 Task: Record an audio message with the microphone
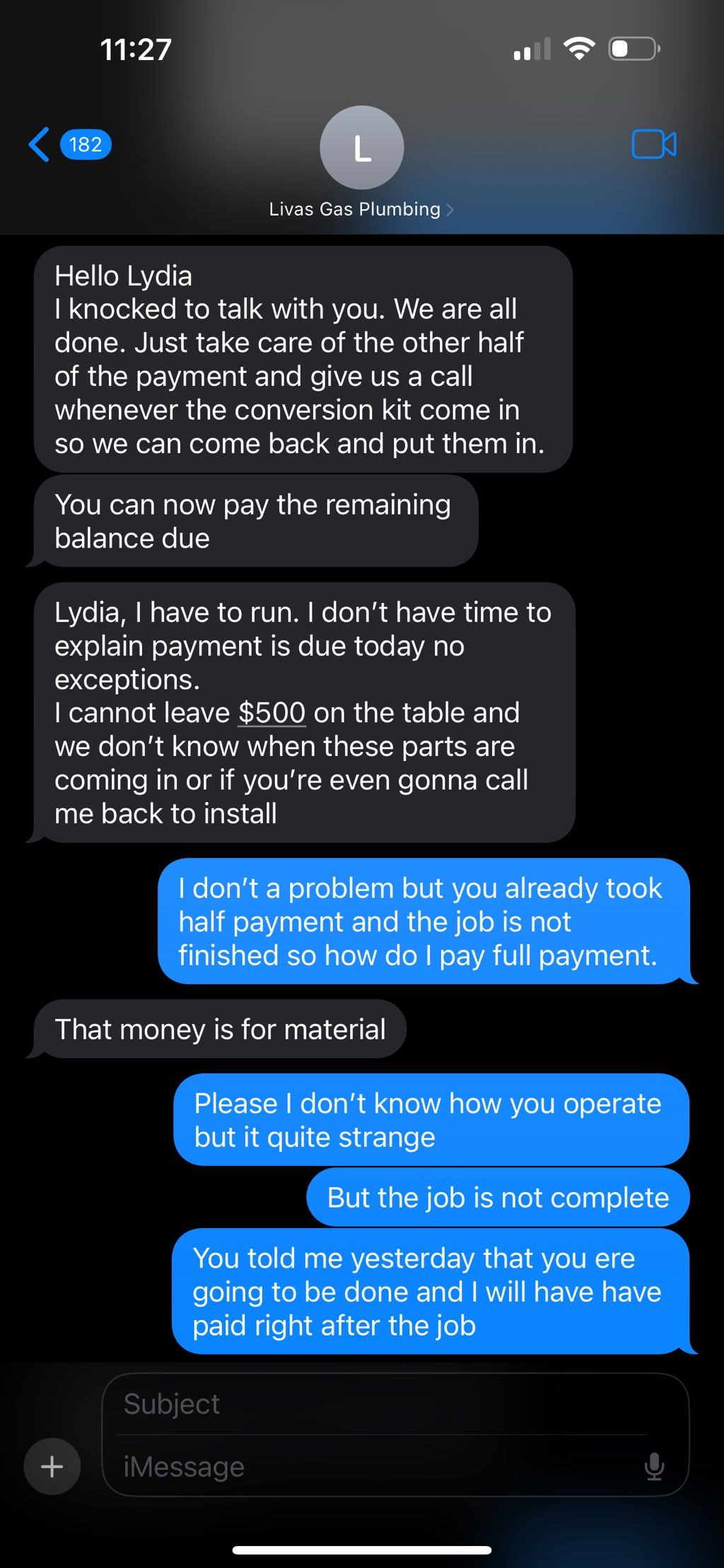tap(654, 1467)
